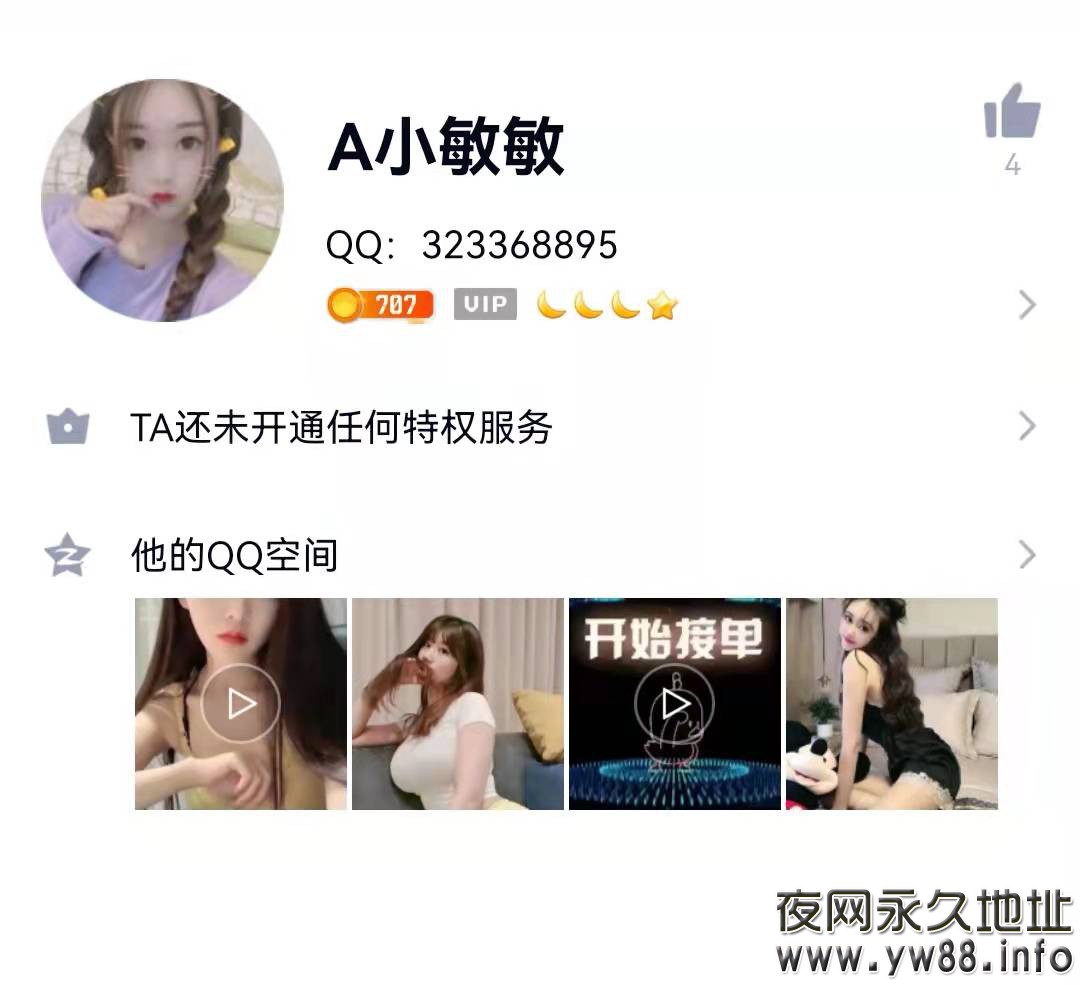Open the profile avatar photo
The width and height of the screenshot is (1080, 985).
(x=162, y=201)
